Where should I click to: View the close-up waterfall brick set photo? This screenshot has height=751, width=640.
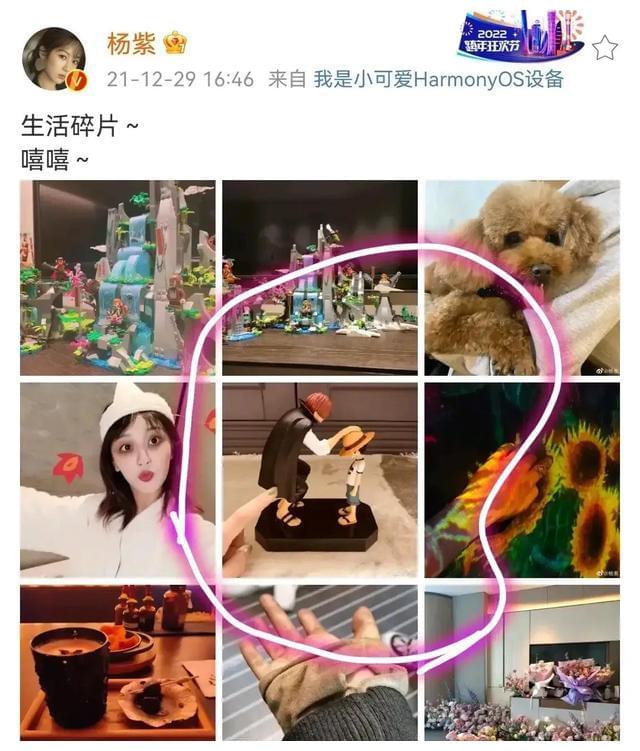[x=117, y=277]
